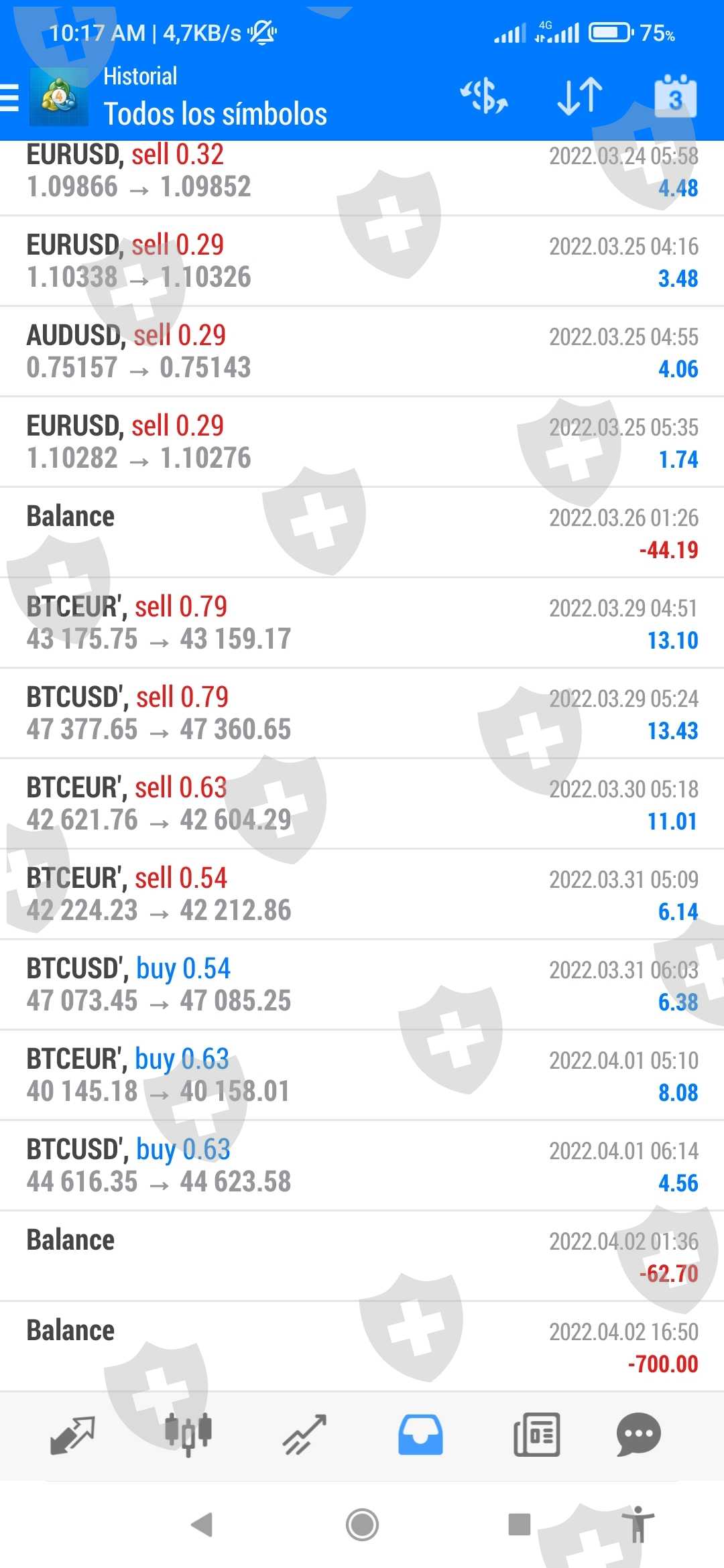Expand the BTCUSD' buy 0.54 trade

362,985
